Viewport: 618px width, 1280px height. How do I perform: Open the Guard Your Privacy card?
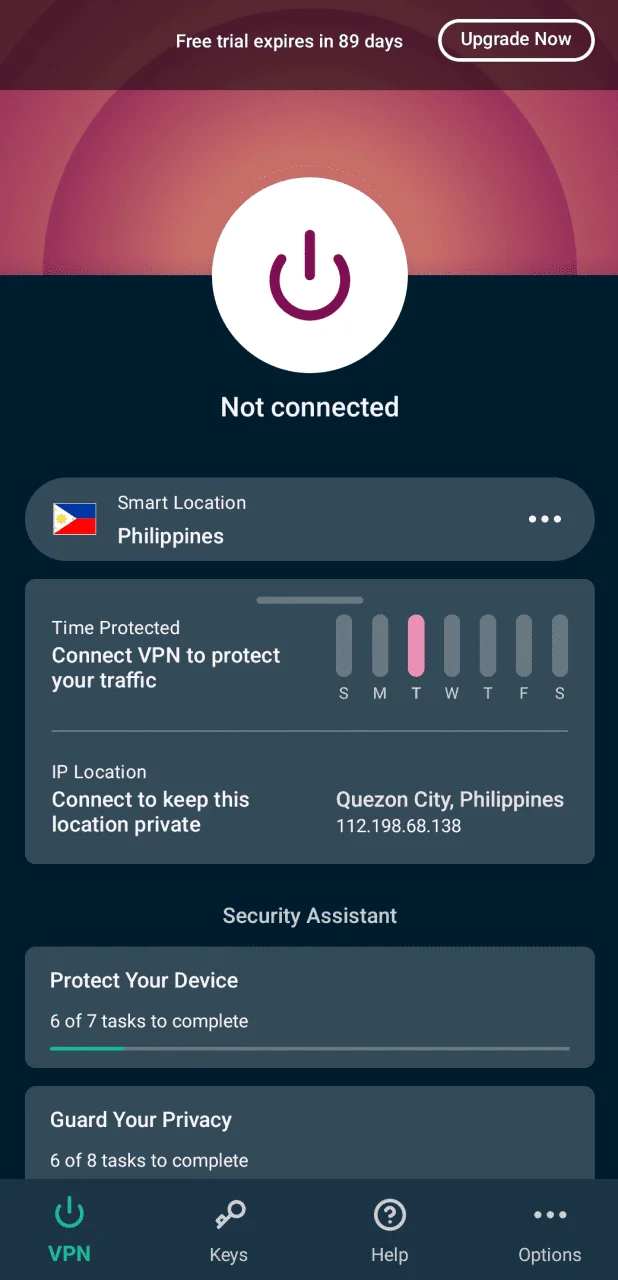click(310, 1133)
